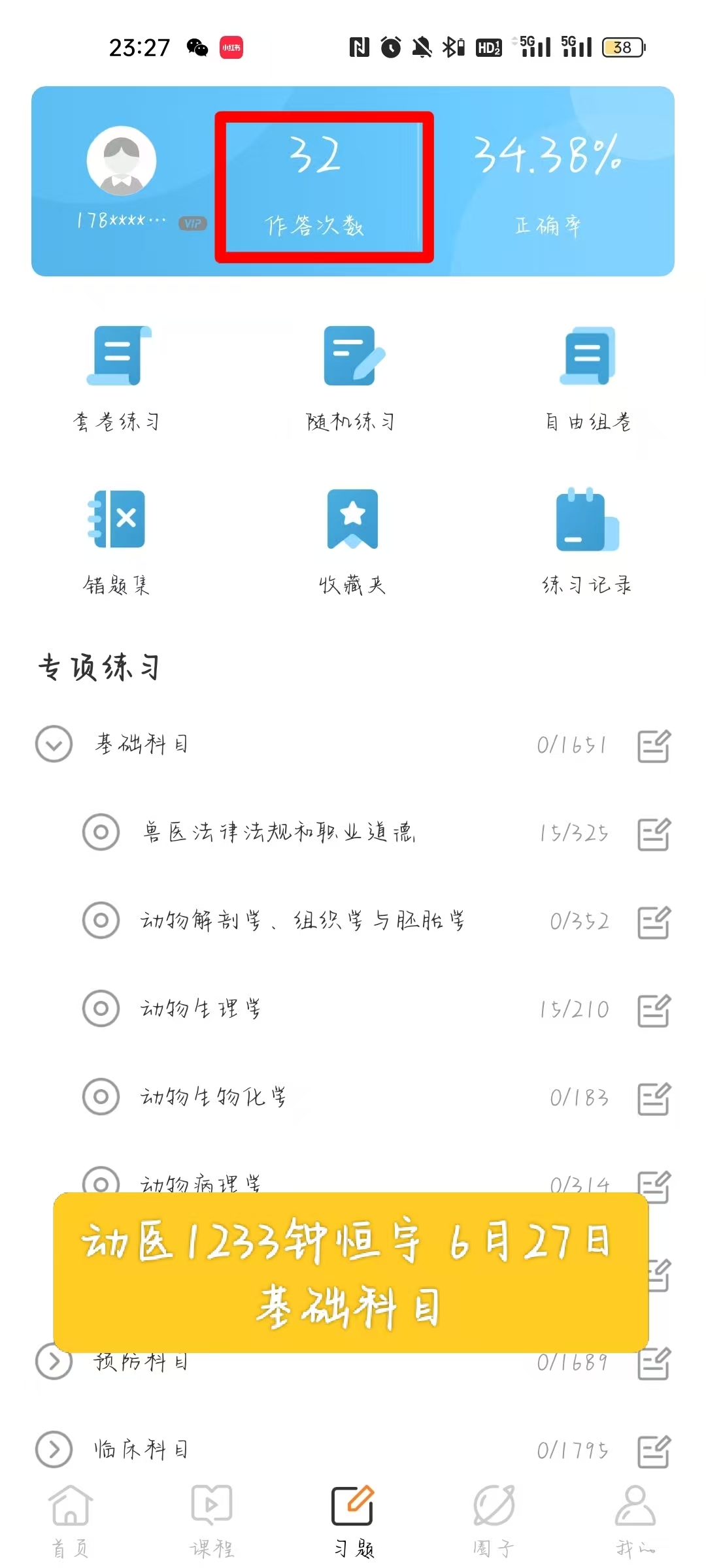Open the user avatar profile
This screenshot has height=1568, width=706.
122,161
